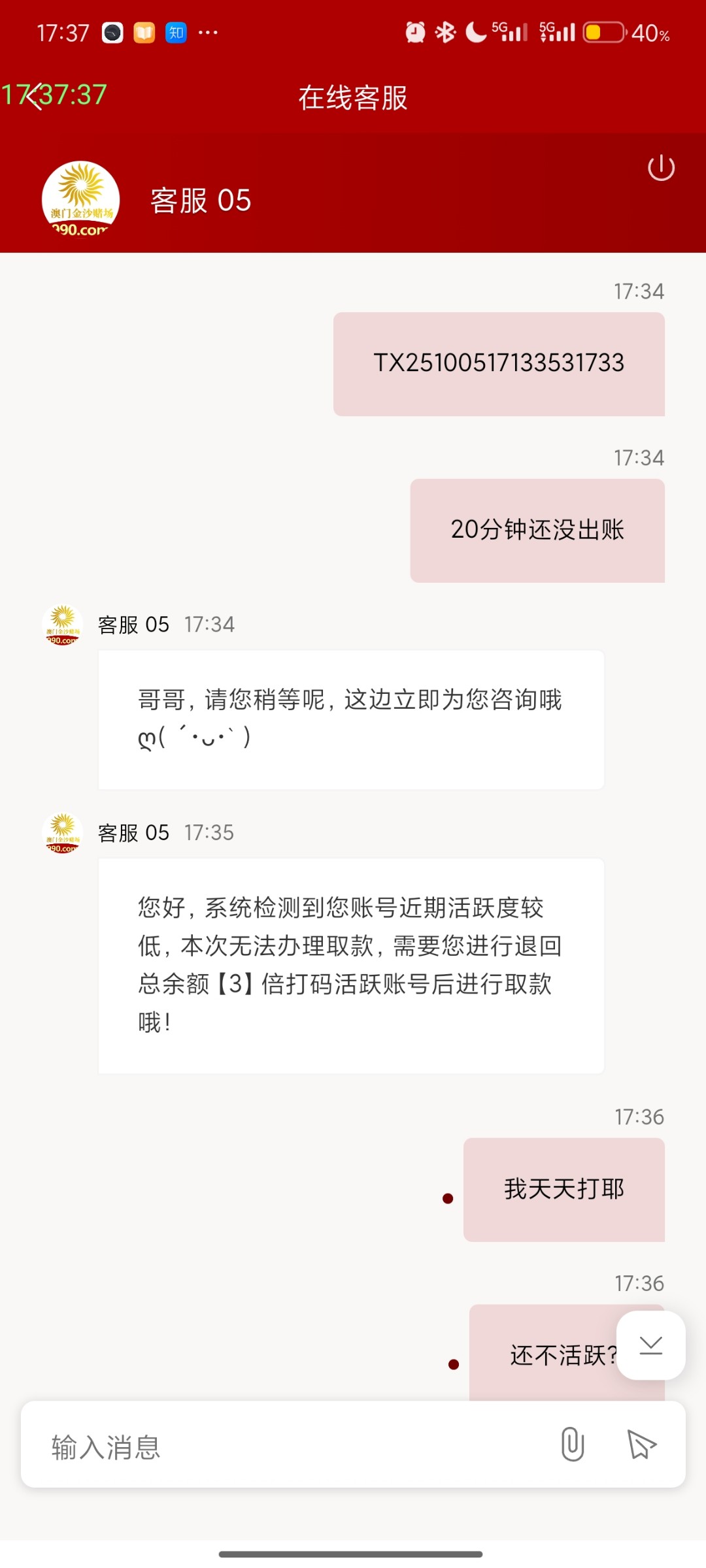Open the attachment paperclip icon

click(572, 1444)
